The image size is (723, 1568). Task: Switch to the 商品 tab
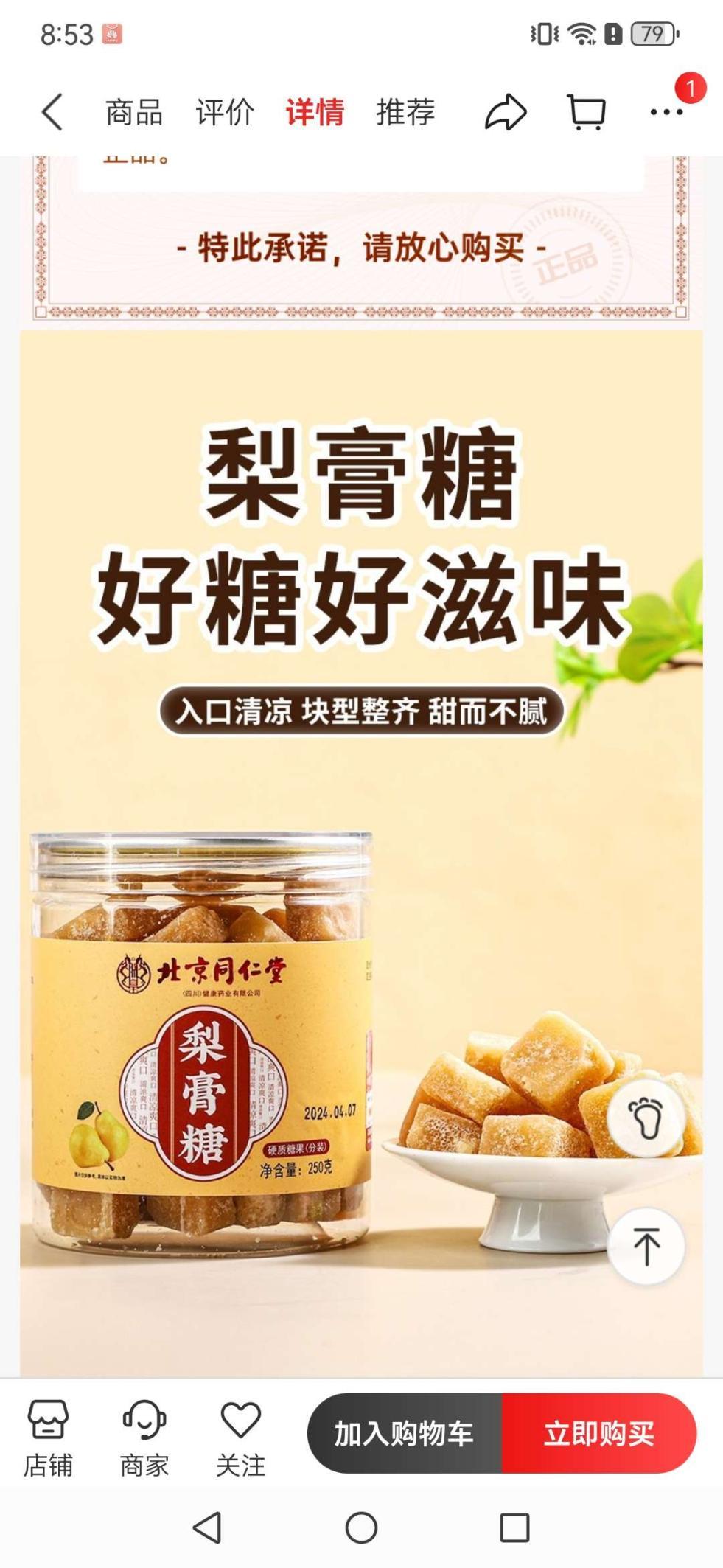tap(133, 112)
